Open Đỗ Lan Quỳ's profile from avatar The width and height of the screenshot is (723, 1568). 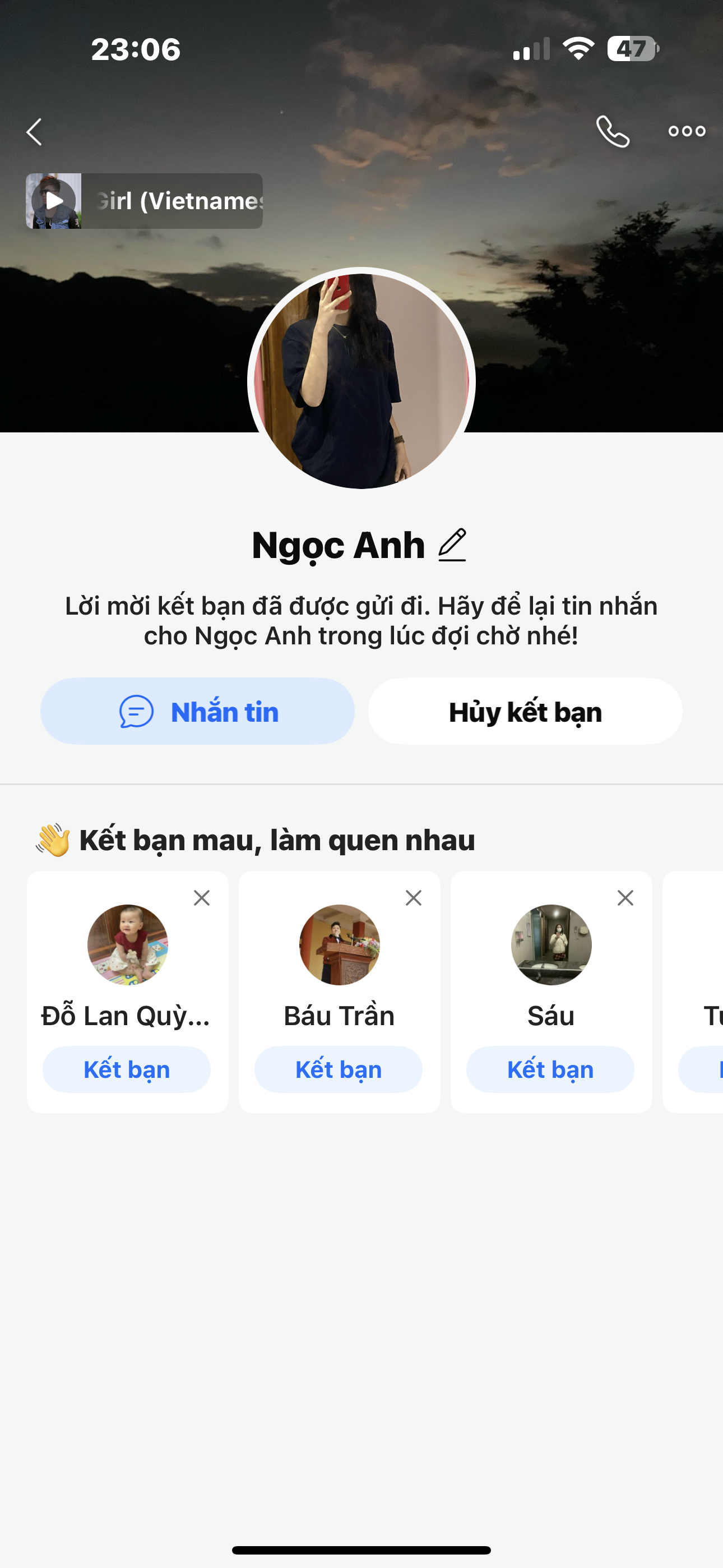128,945
